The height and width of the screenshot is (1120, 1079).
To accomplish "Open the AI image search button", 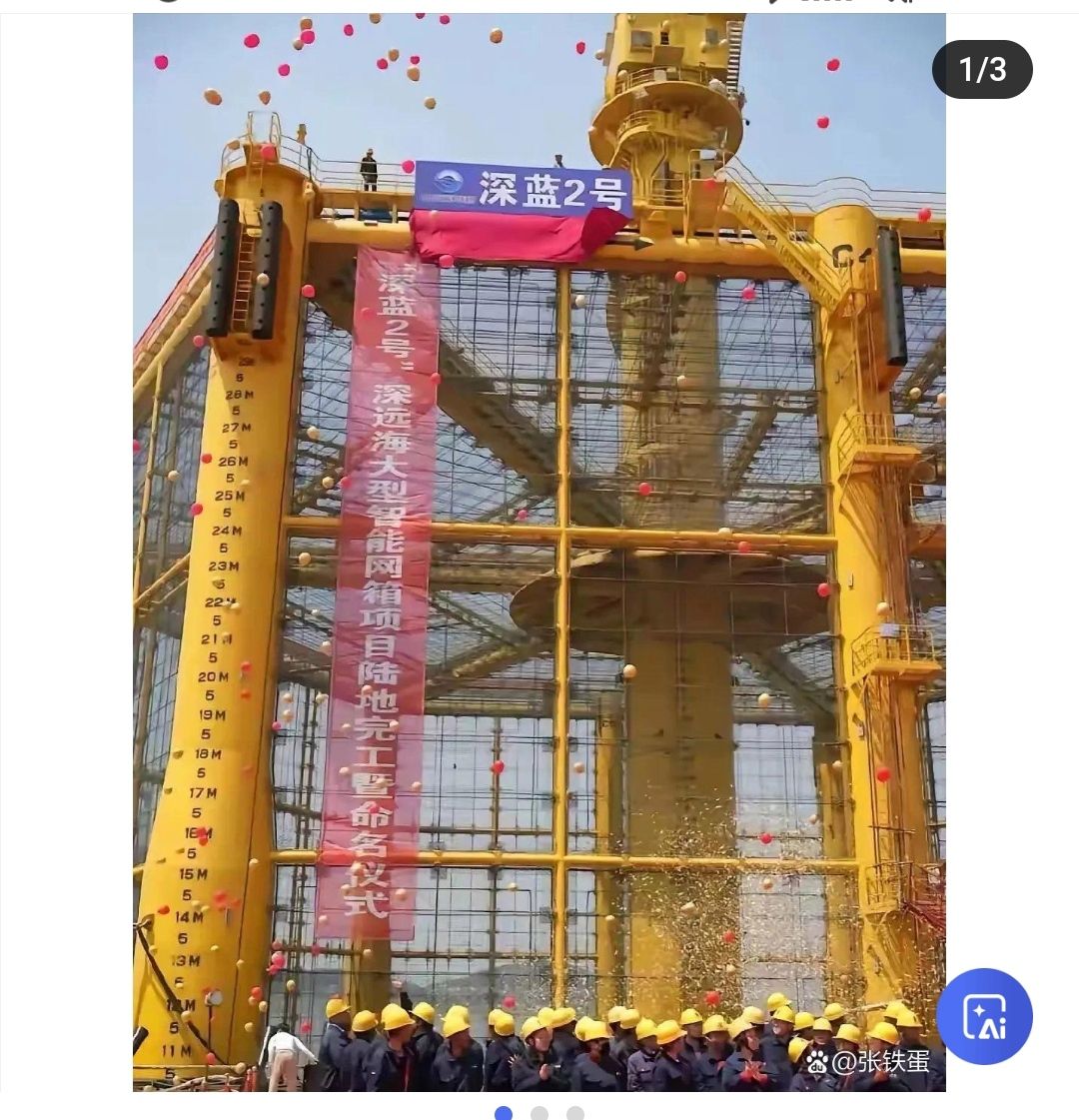I will click(x=984, y=1016).
